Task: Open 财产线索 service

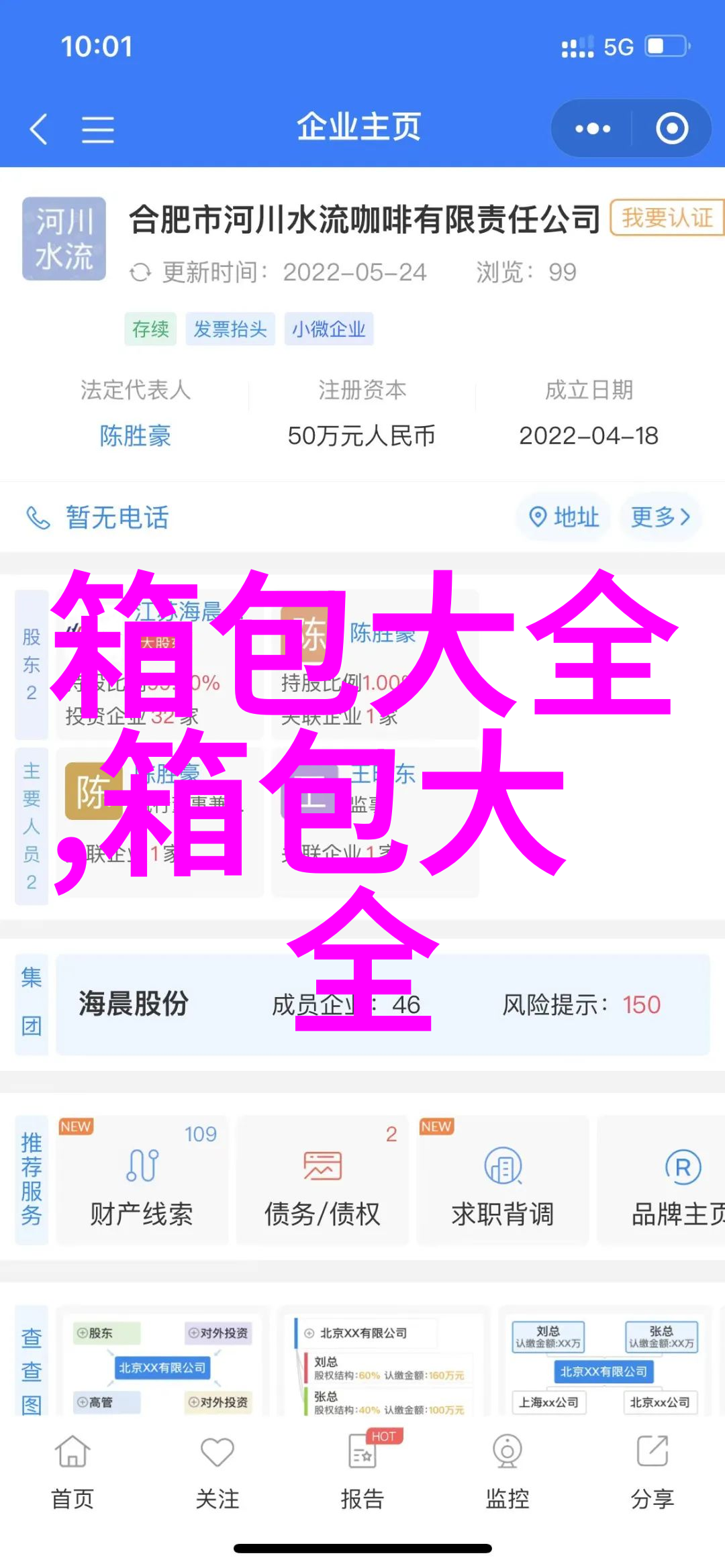Action: [142, 1182]
